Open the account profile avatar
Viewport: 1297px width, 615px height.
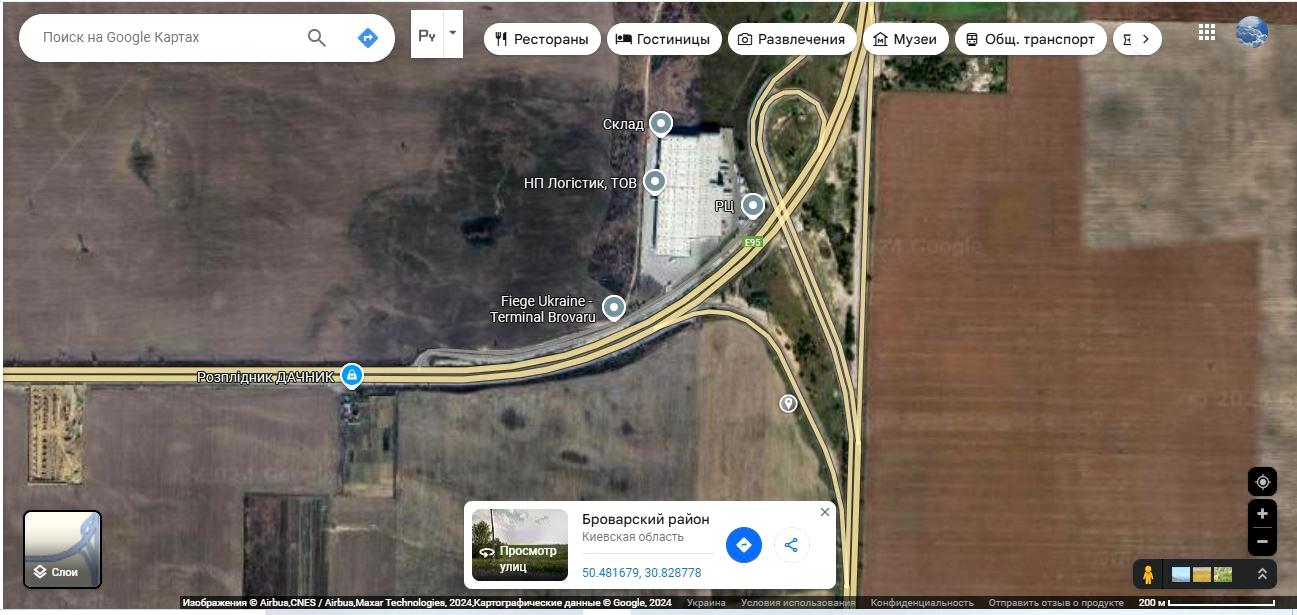pyautogui.click(x=1252, y=32)
